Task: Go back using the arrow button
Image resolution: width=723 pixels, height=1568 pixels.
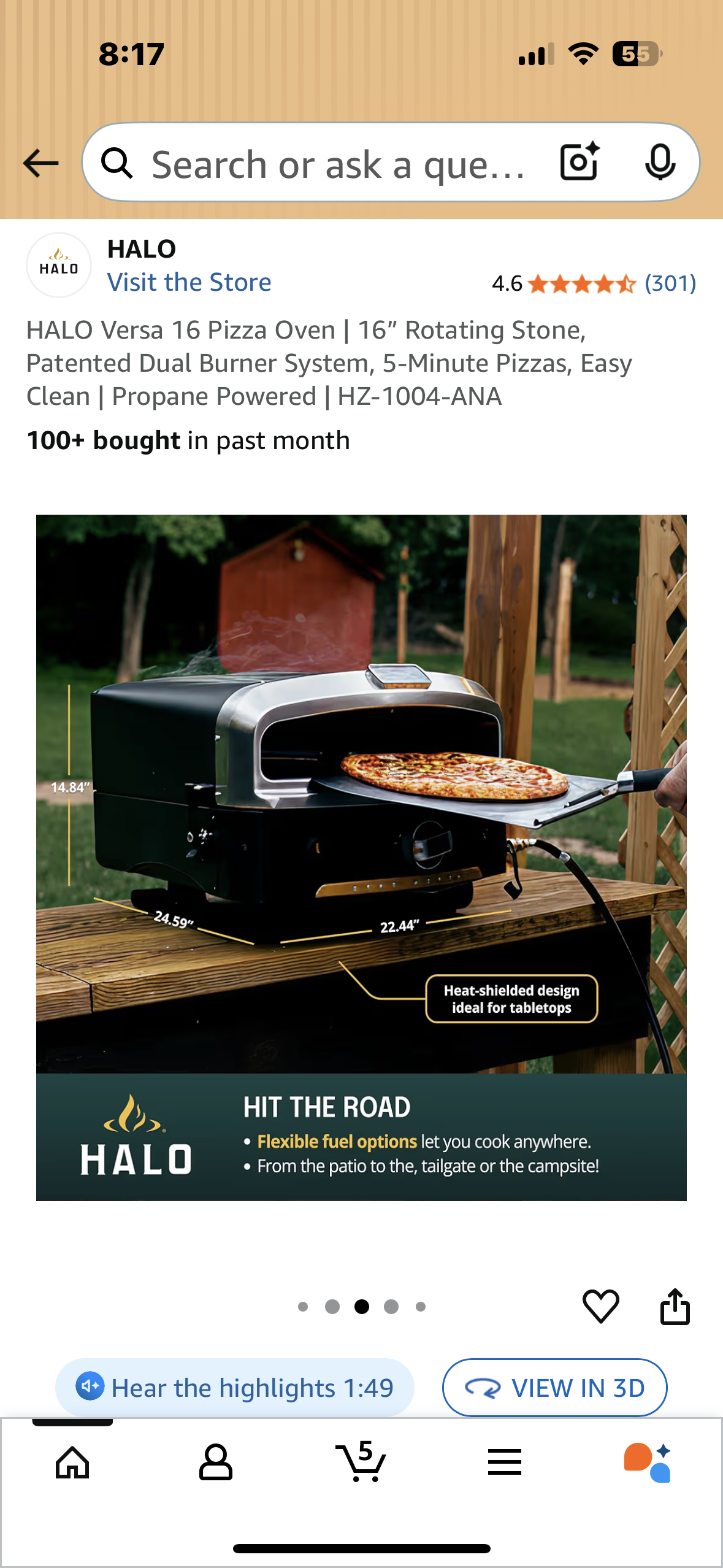Action: click(40, 163)
